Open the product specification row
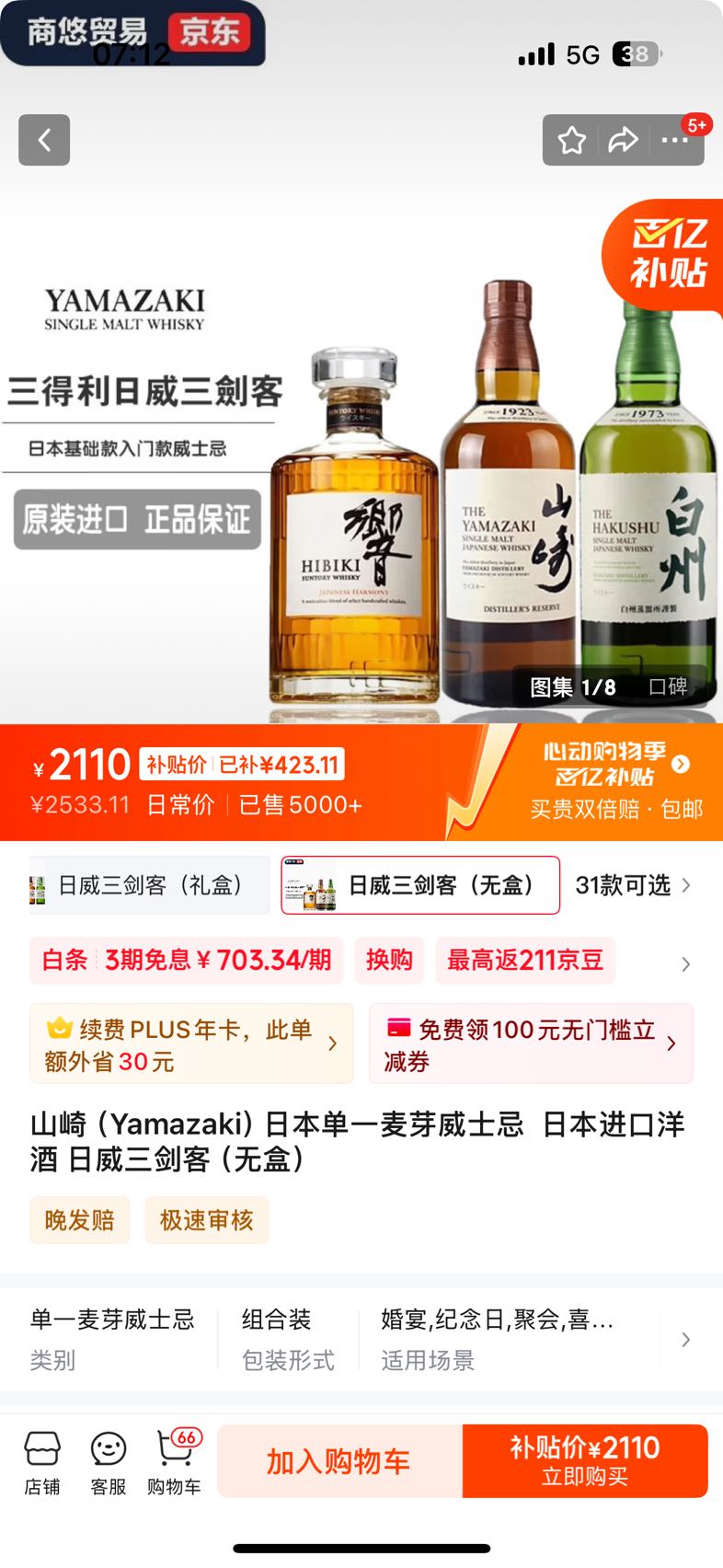This screenshot has width=723, height=1568. (361, 1339)
